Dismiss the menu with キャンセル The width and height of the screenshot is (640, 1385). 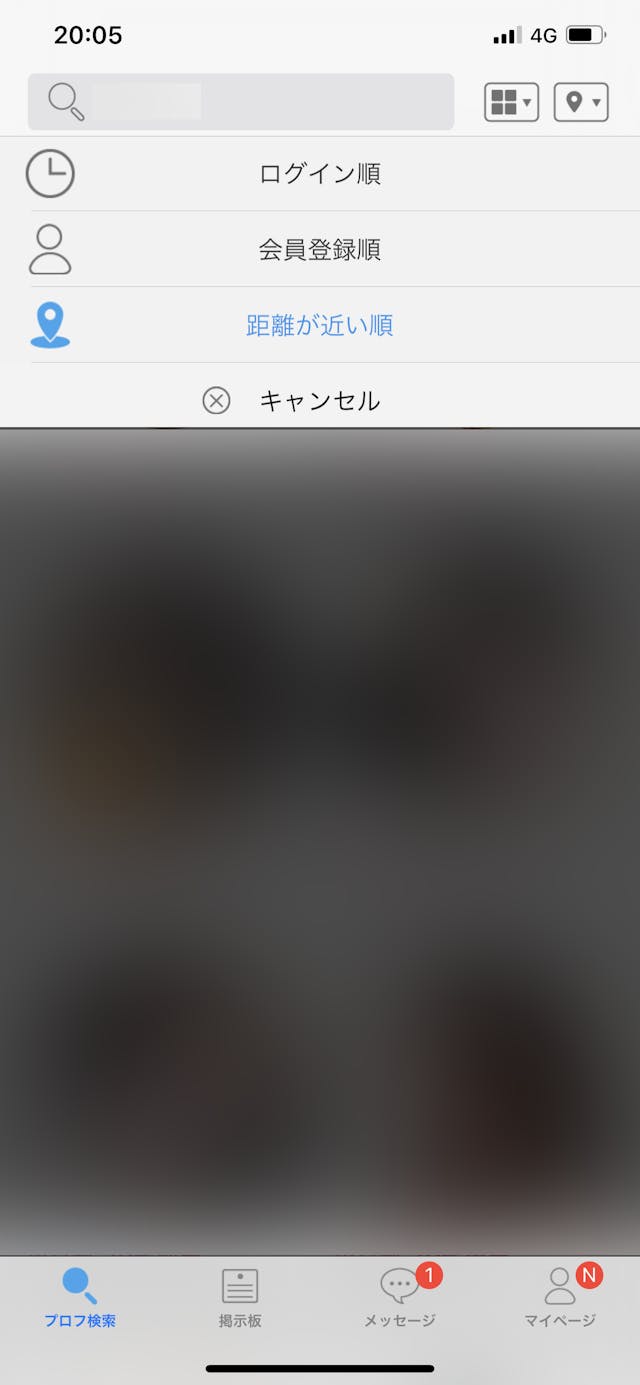coord(320,401)
